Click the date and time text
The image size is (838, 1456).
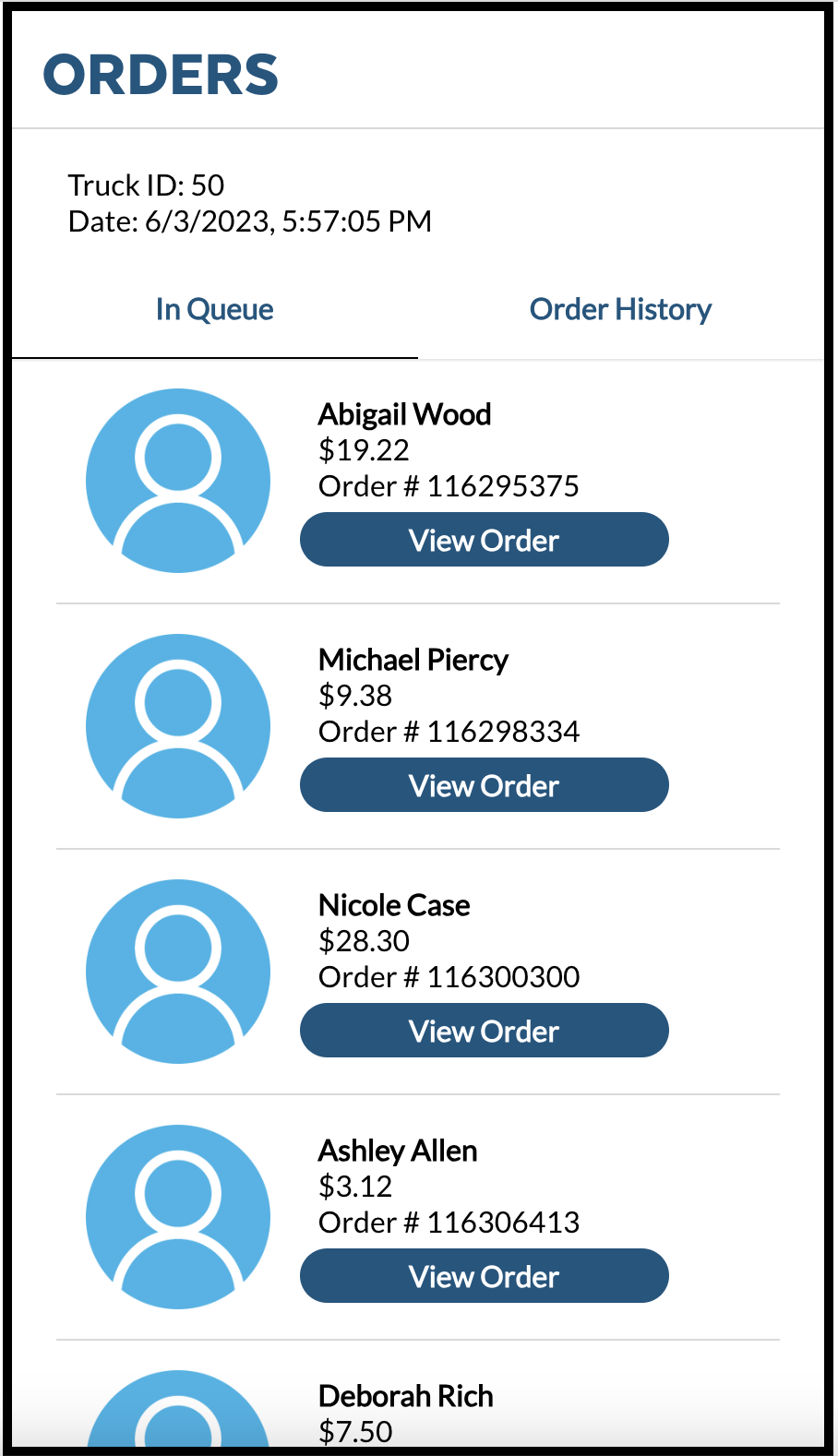coord(251,221)
